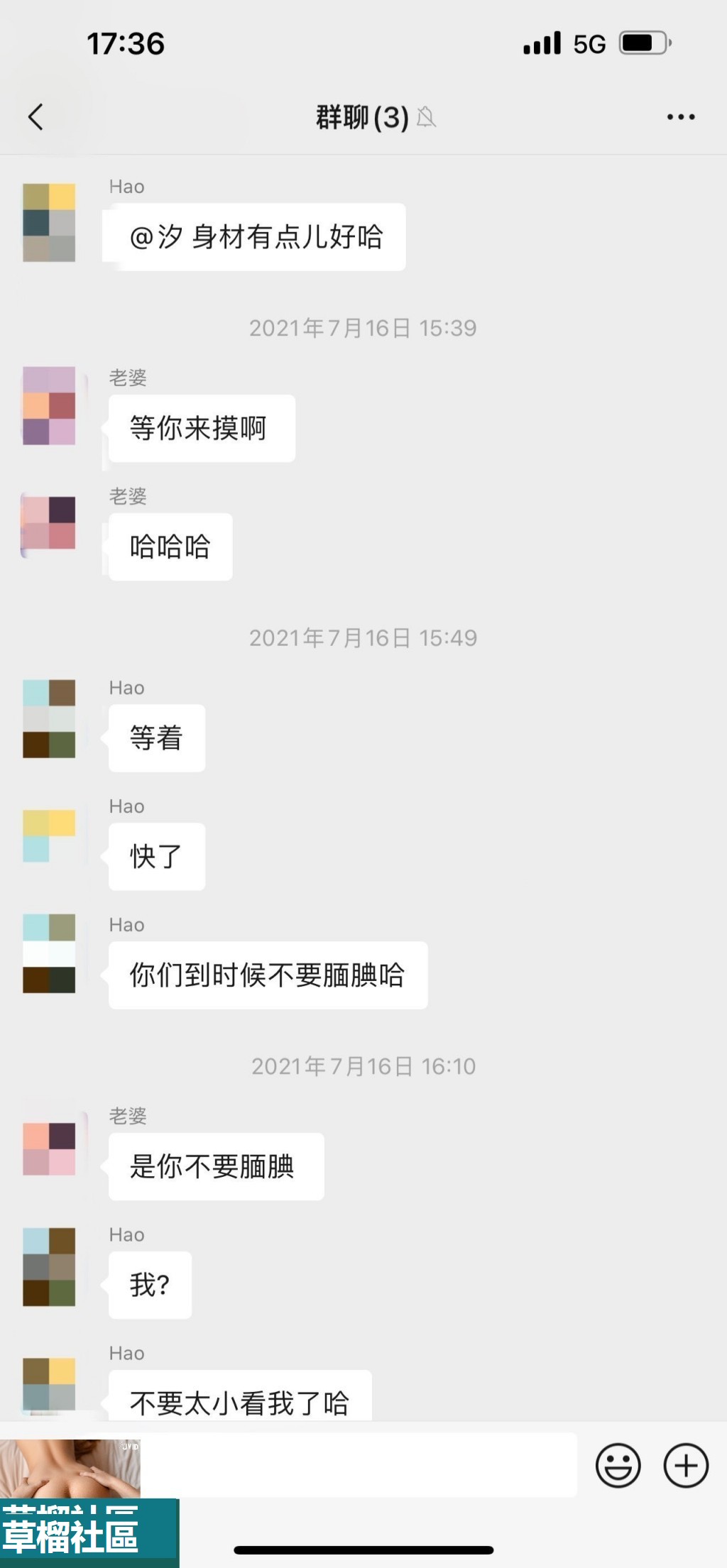Tap Hao's avatar beside "我?"
727x1568 pixels.
tap(49, 1266)
